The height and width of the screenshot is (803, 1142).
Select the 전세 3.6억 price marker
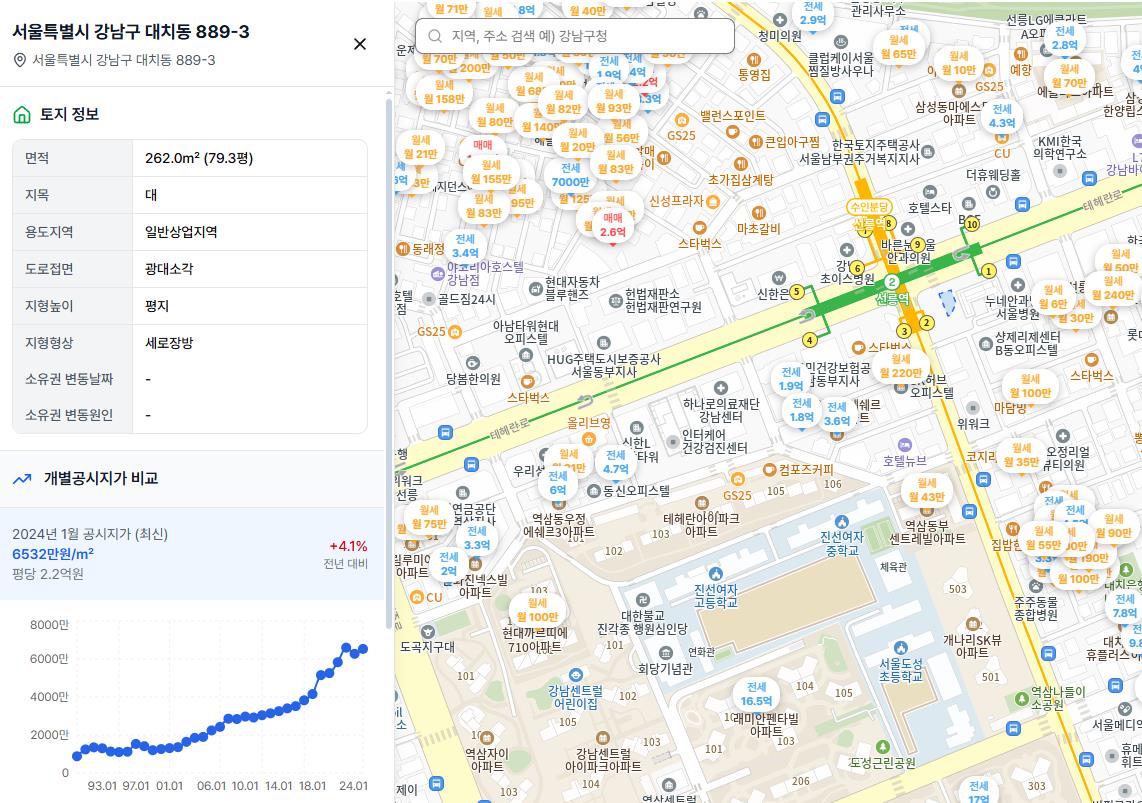[836, 414]
